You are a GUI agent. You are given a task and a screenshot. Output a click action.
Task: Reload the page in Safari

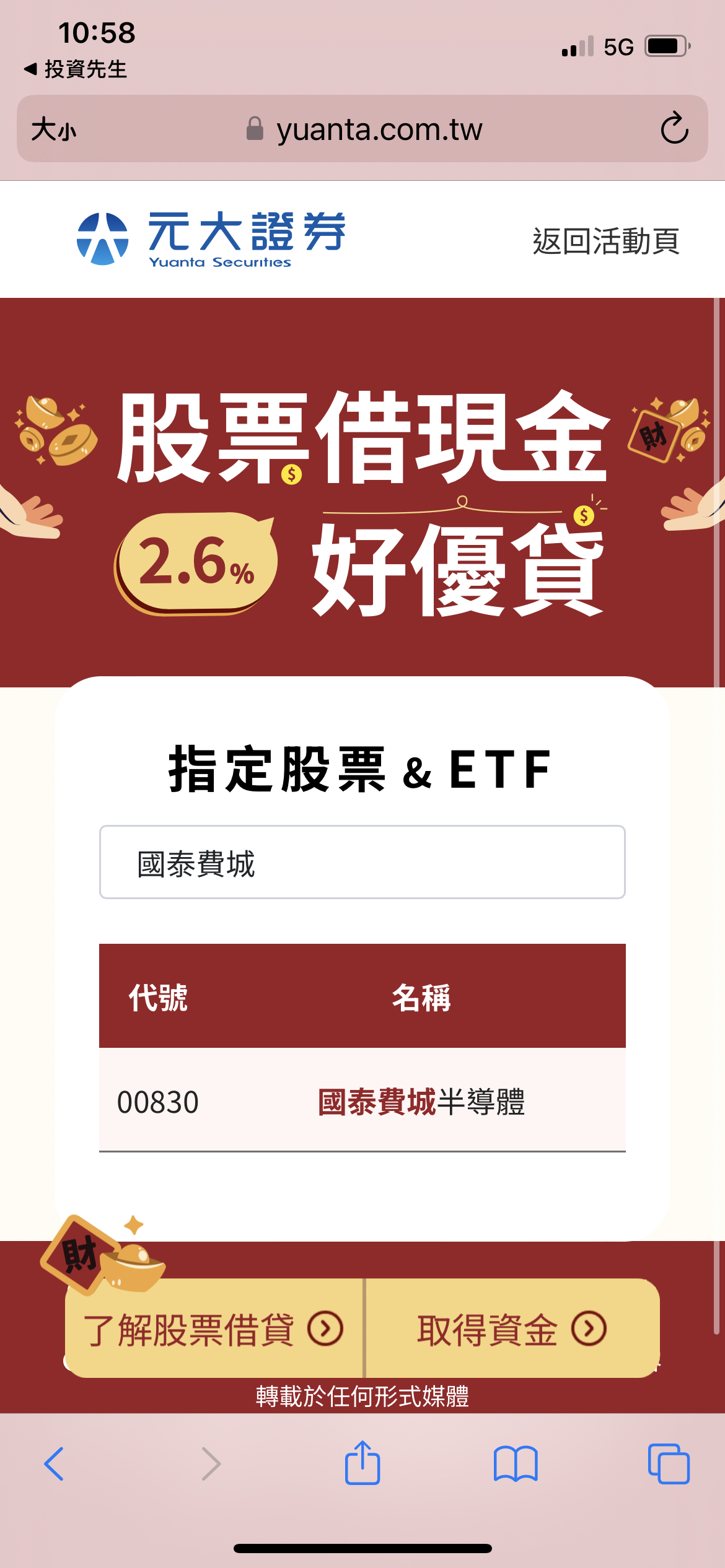(674, 129)
